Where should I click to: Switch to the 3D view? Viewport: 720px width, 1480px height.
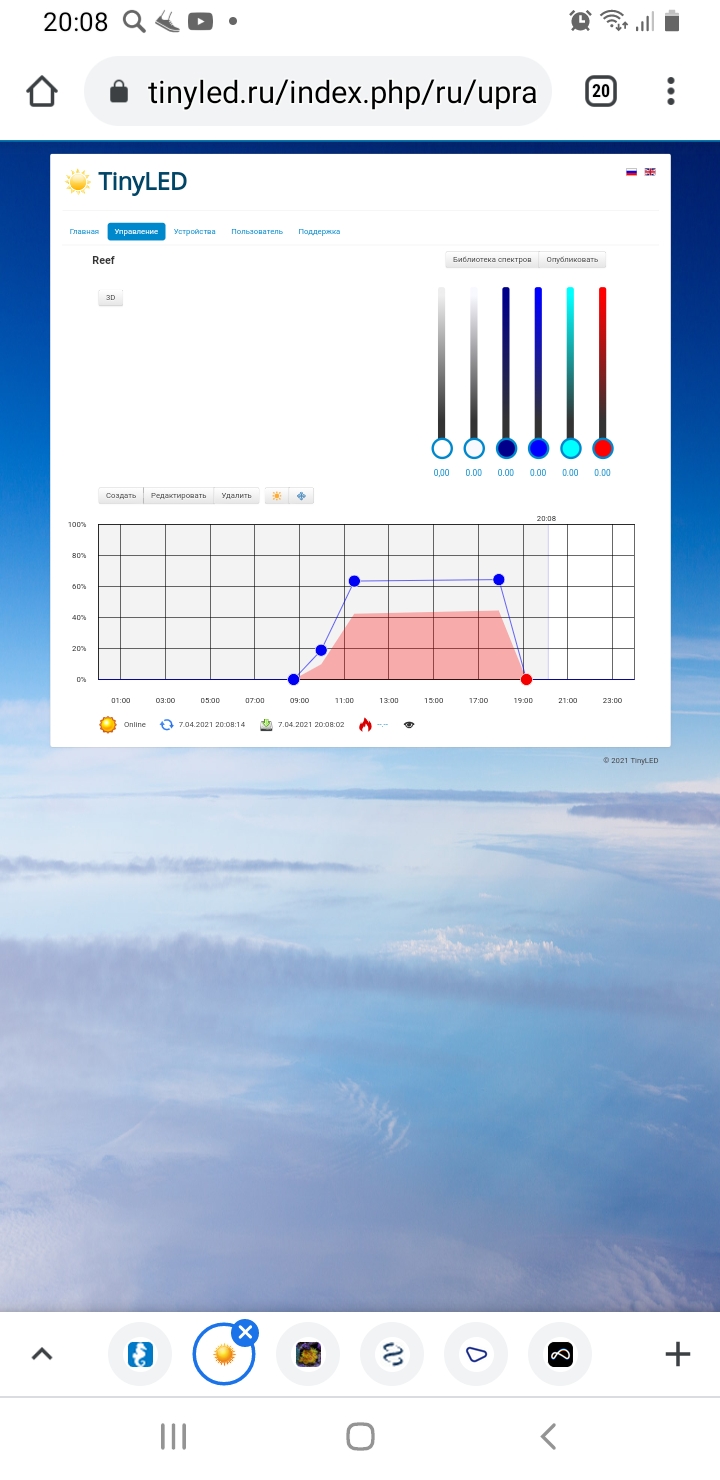tap(111, 298)
